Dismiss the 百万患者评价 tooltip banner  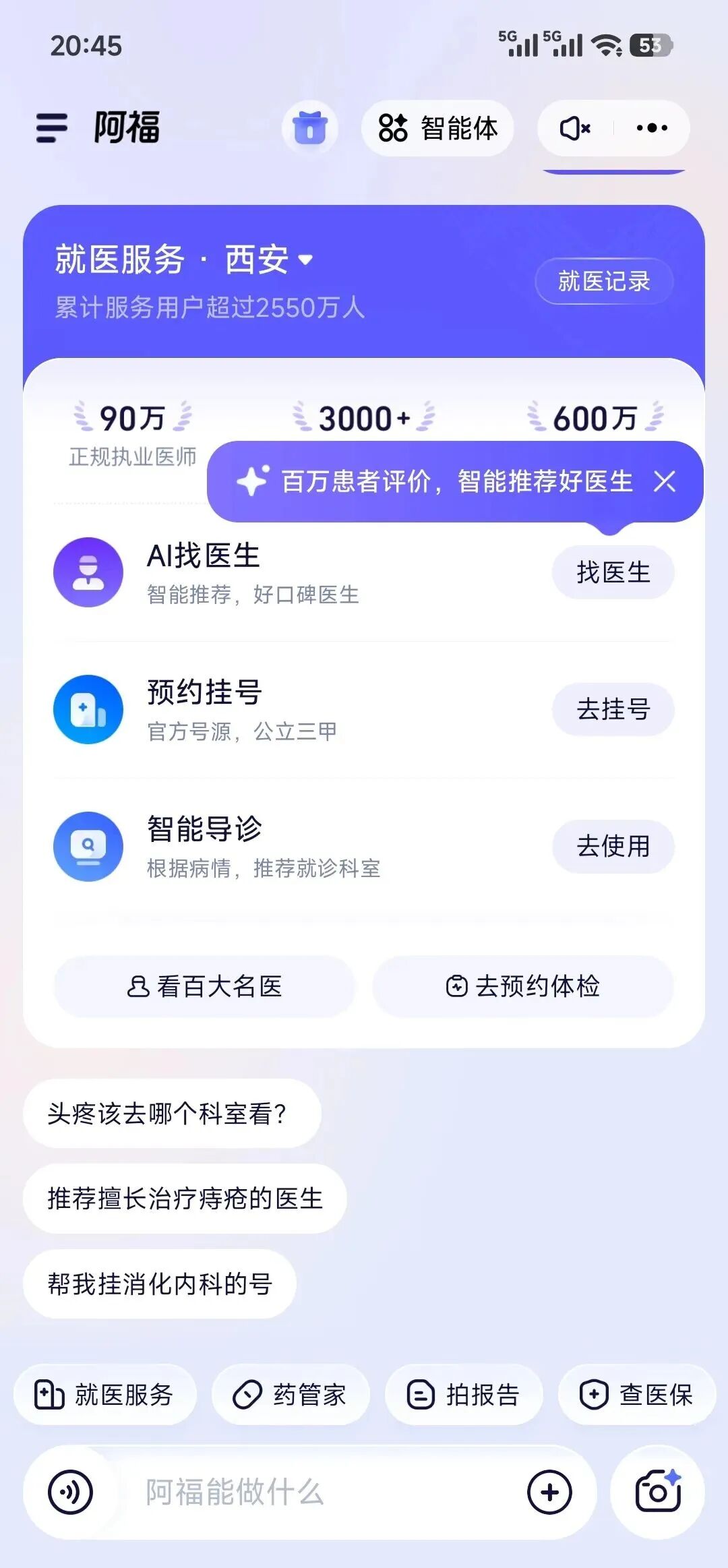665,481
